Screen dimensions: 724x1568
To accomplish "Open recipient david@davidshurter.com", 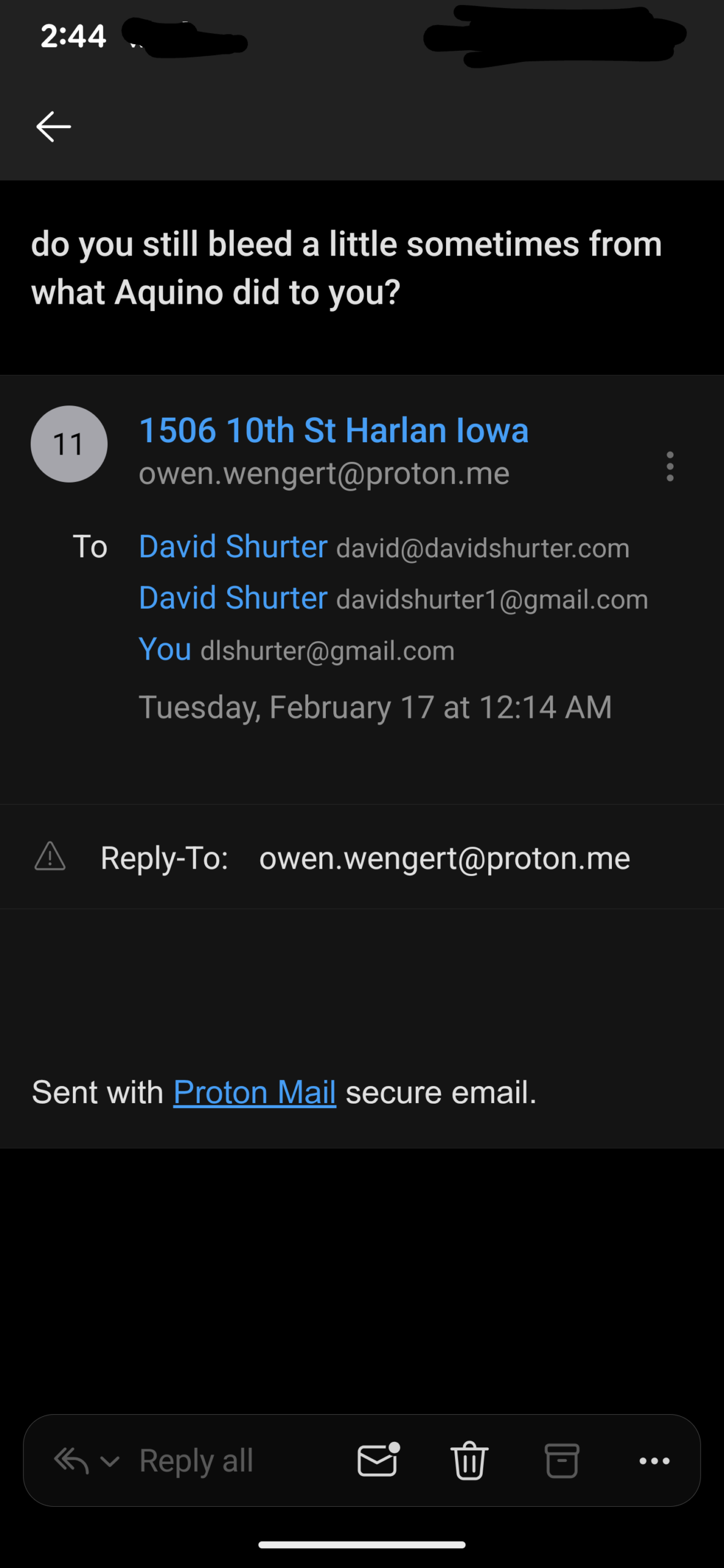I will [383, 547].
